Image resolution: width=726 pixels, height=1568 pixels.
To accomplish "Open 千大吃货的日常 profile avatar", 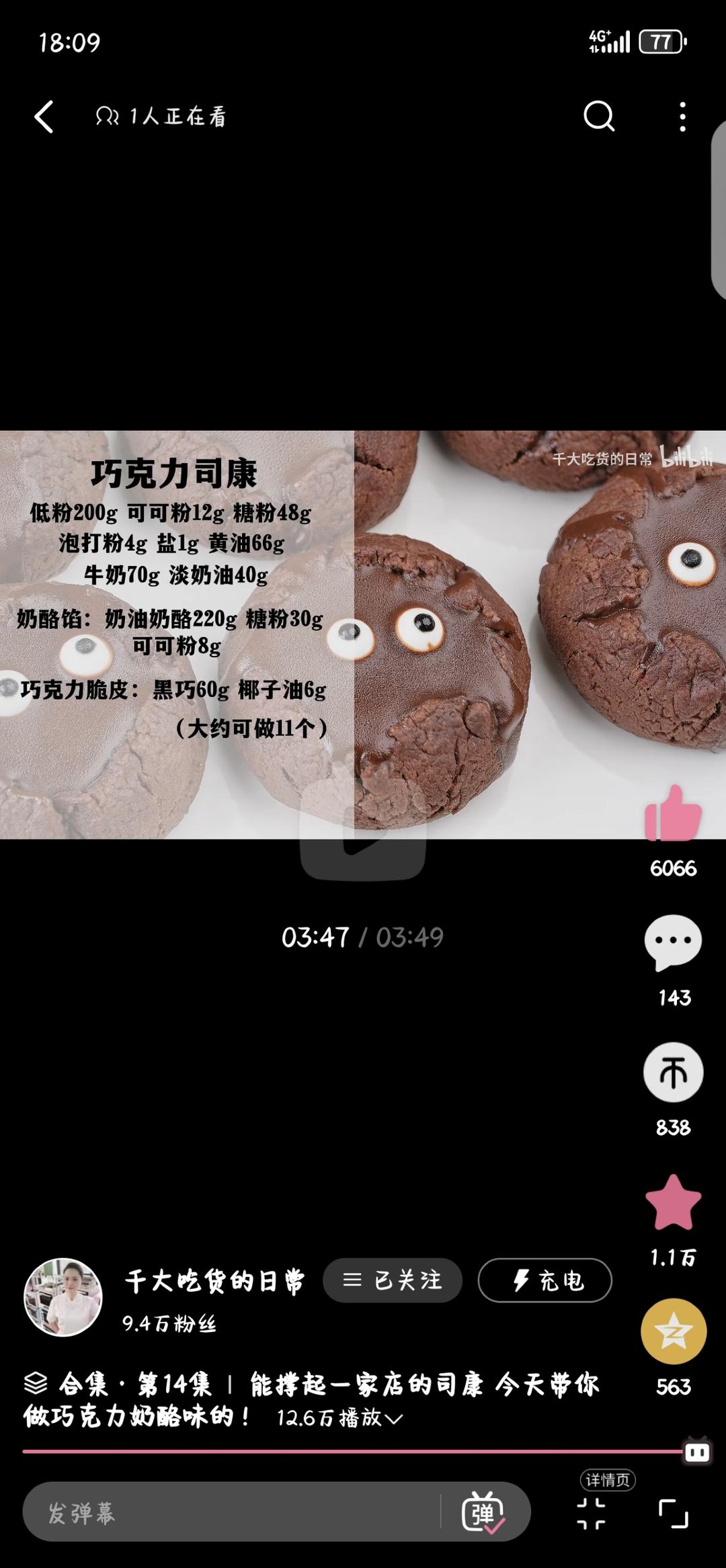I will 63,1296.
